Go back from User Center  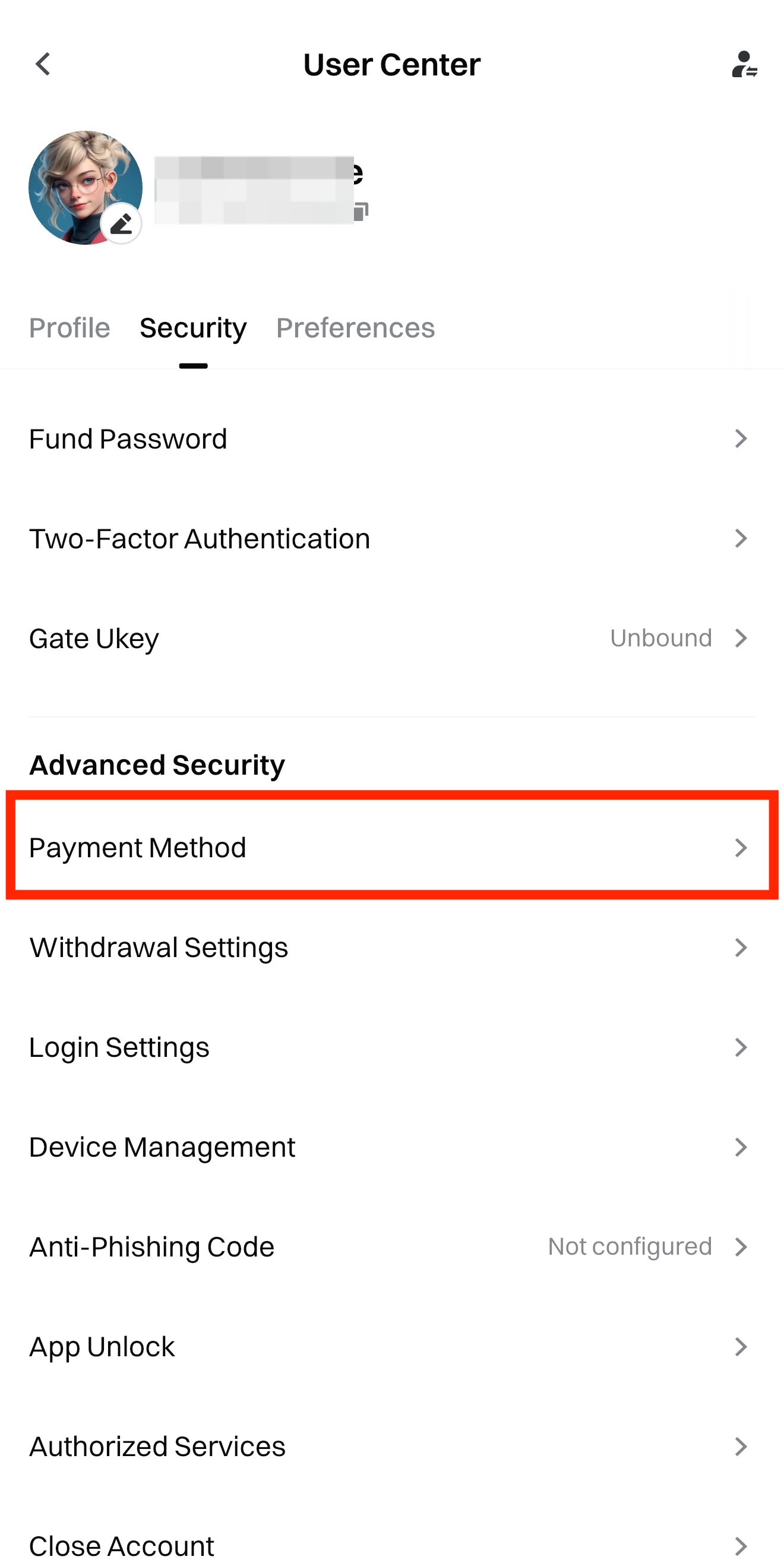[x=43, y=64]
